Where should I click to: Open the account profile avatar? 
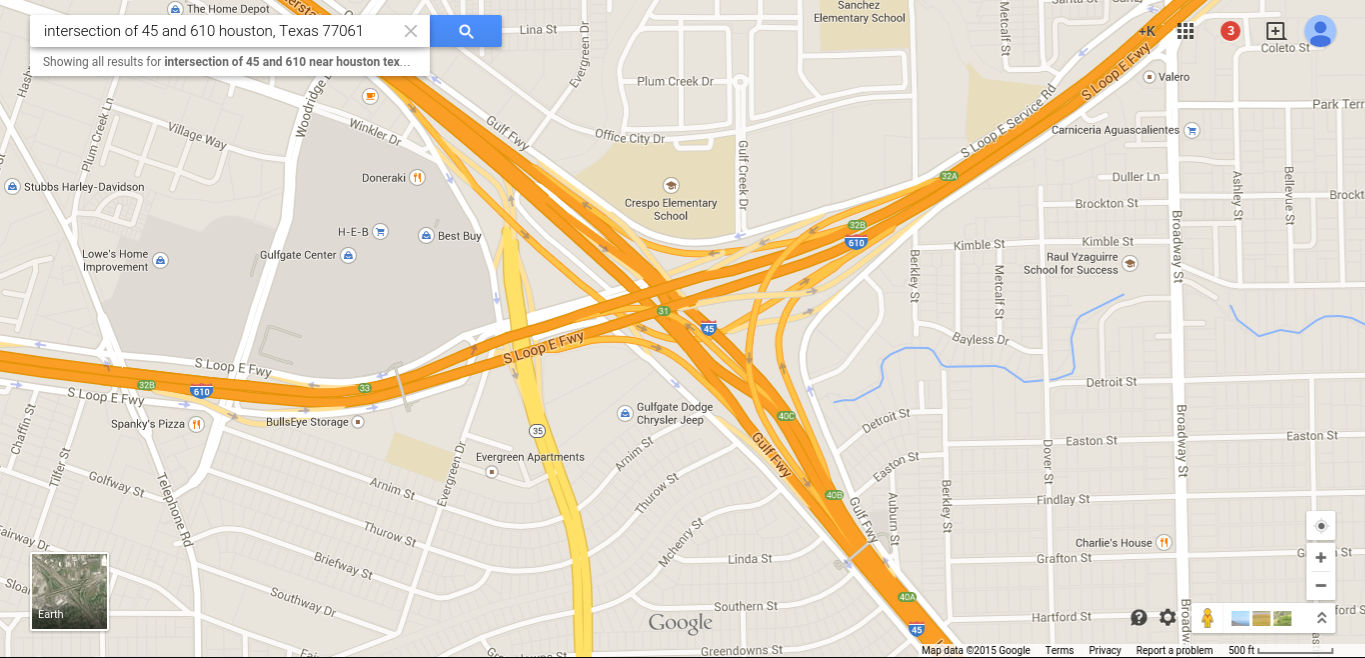click(x=1320, y=31)
